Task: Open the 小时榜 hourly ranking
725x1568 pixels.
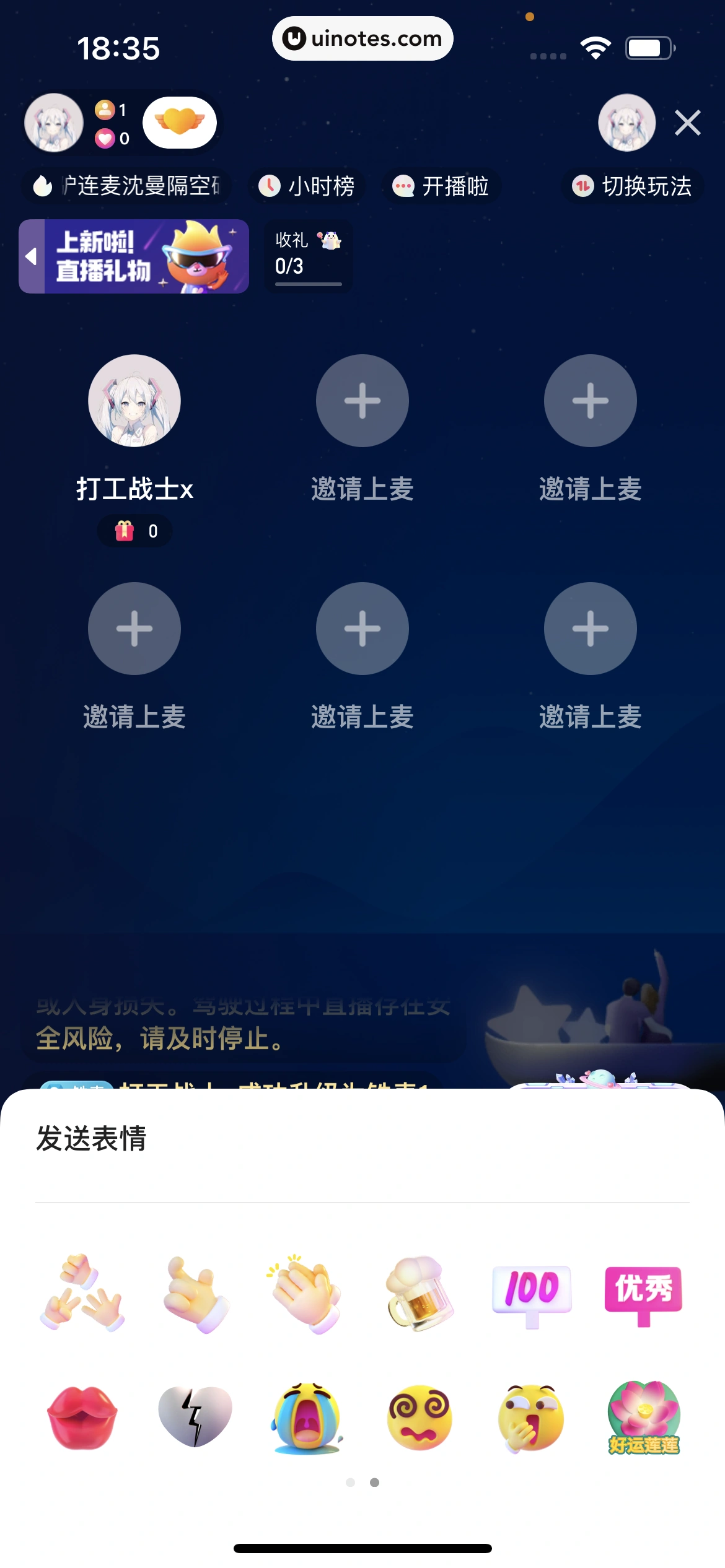Action: coord(307,186)
